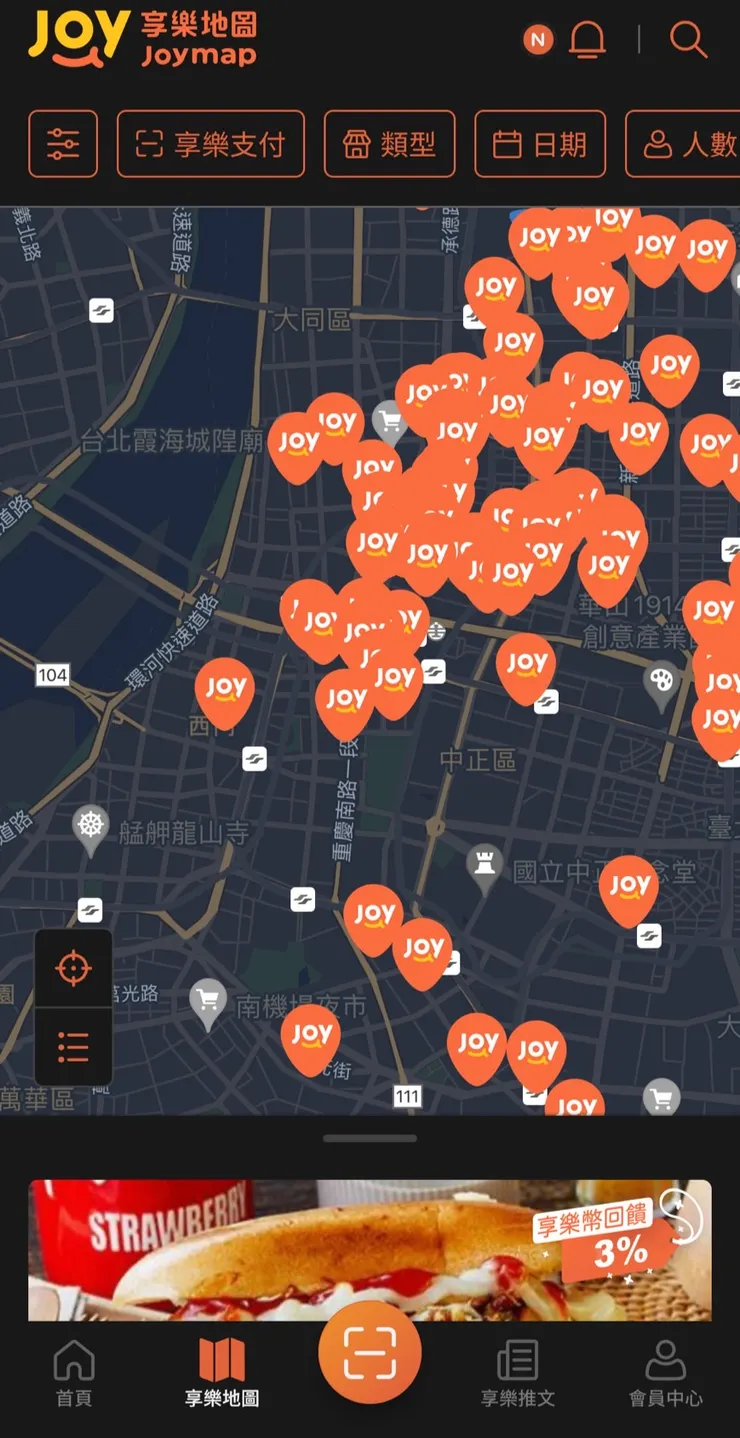Open the 日期 date filter
Image resolution: width=740 pixels, height=1438 pixels.
point(540,144)
